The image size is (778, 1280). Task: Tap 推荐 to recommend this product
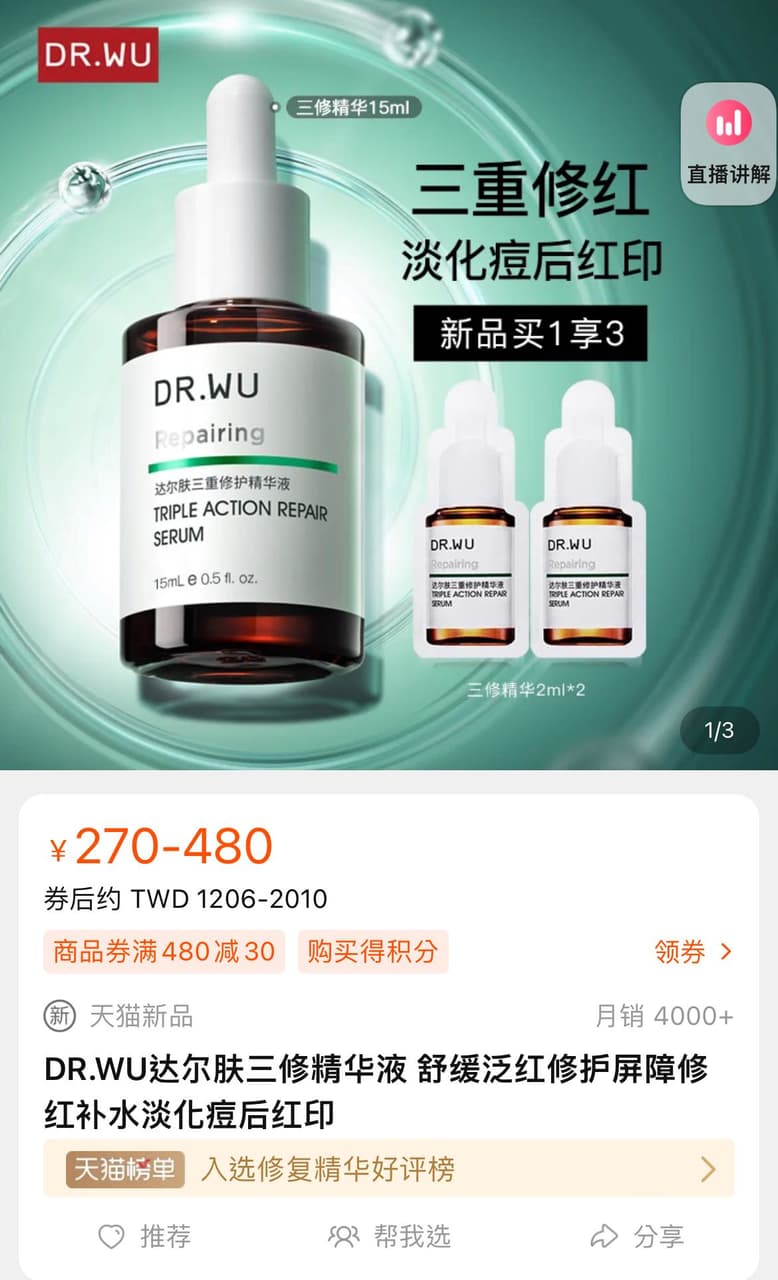(x=144, y=1236)
